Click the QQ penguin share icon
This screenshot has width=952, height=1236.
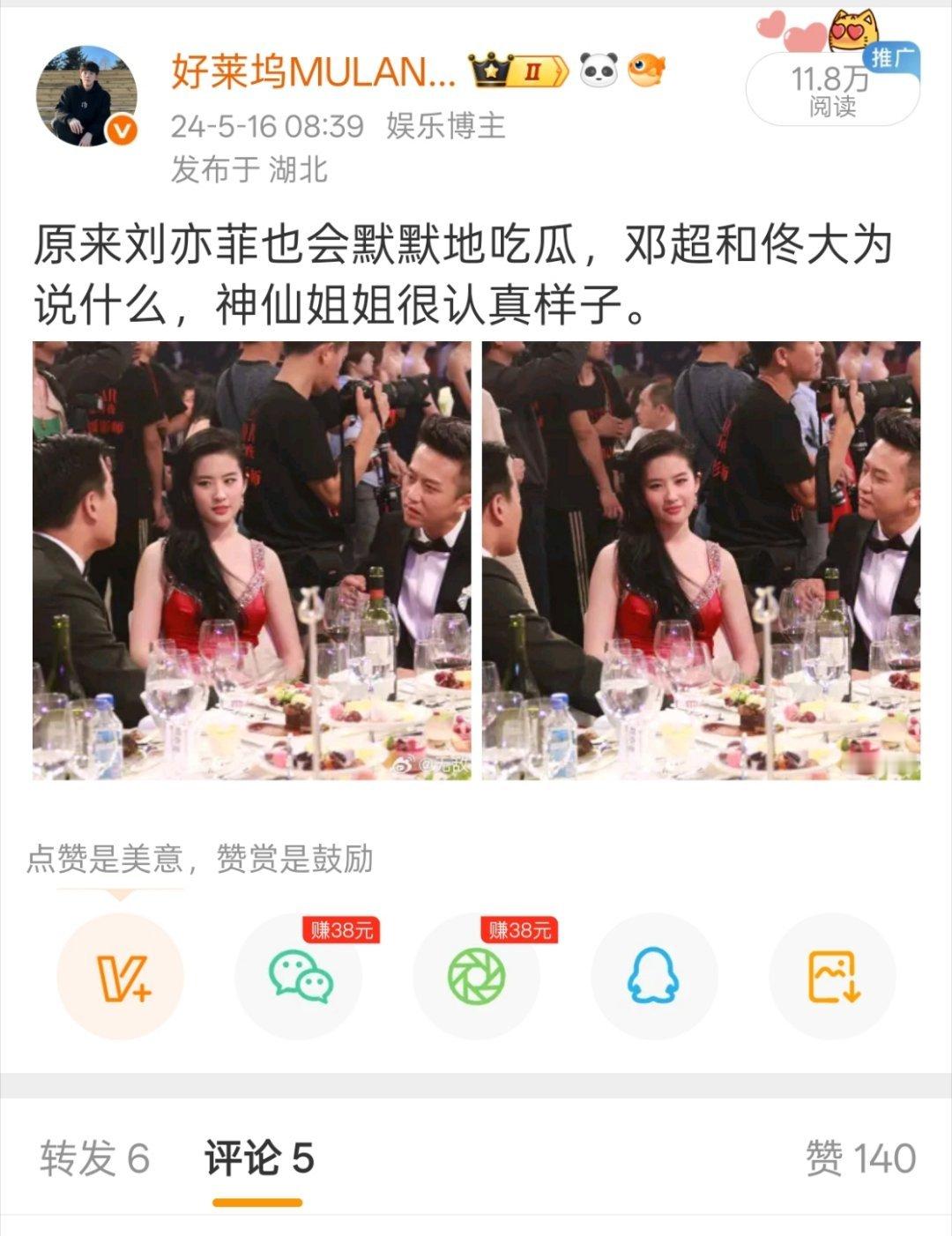pos(652,974)
